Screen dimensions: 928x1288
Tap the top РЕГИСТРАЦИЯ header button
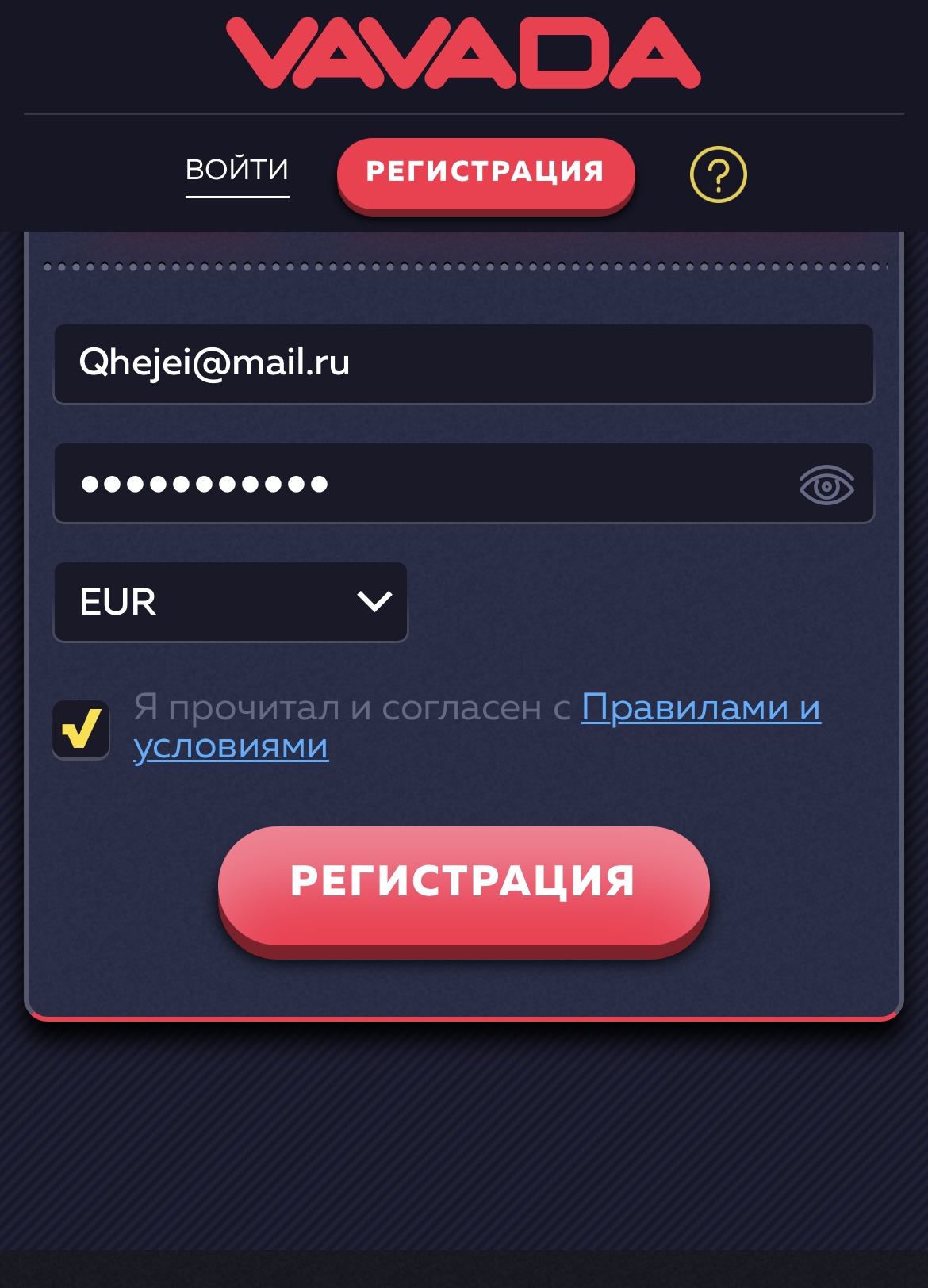[x=485, y=172]
